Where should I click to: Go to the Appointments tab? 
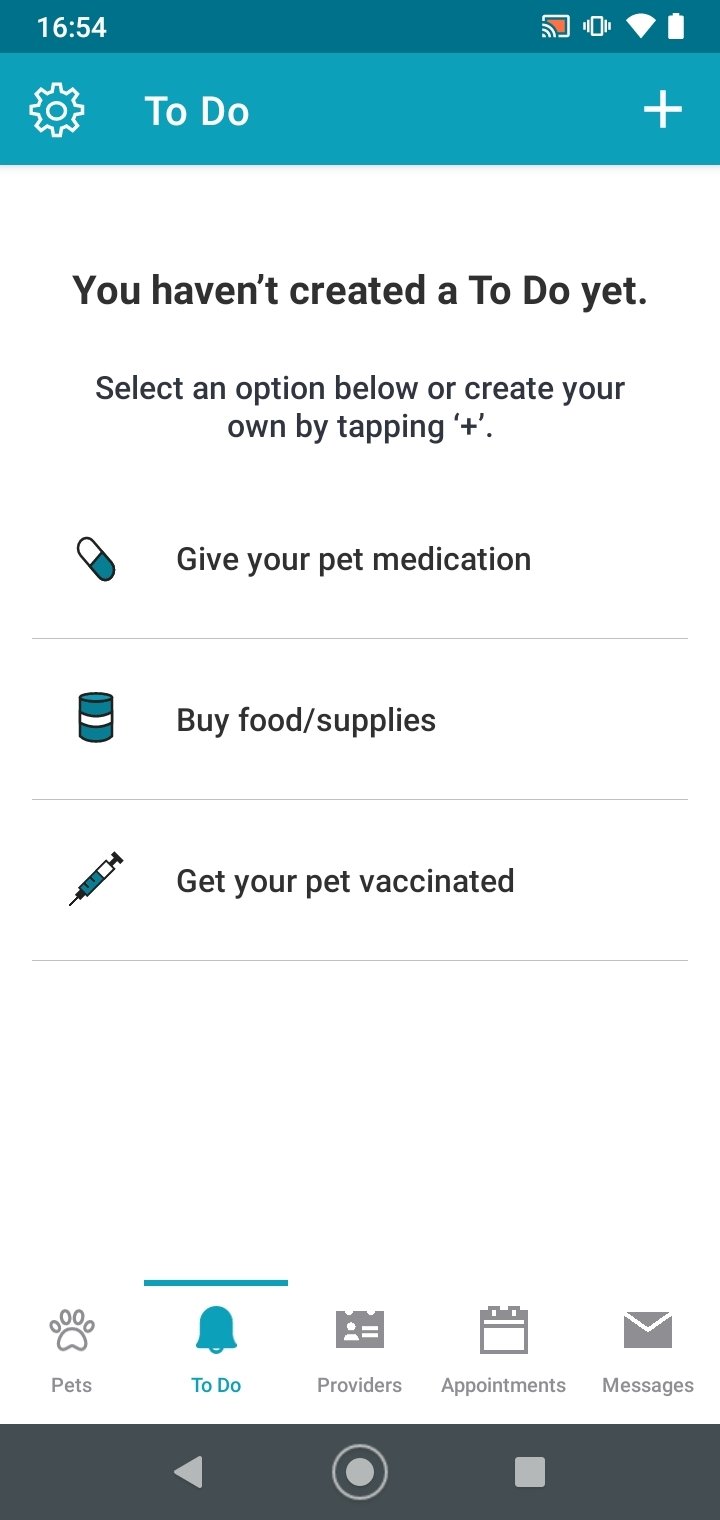pyautogui.click(x=504, y=1351)
